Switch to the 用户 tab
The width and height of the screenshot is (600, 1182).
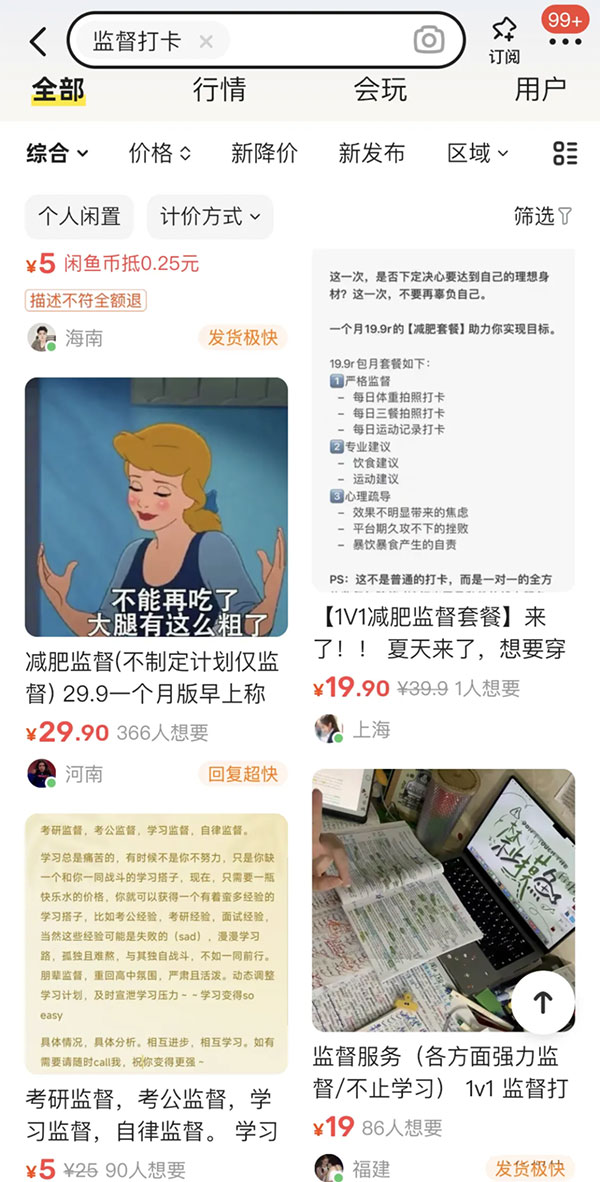pyautogui.click(x=540, y=90)
